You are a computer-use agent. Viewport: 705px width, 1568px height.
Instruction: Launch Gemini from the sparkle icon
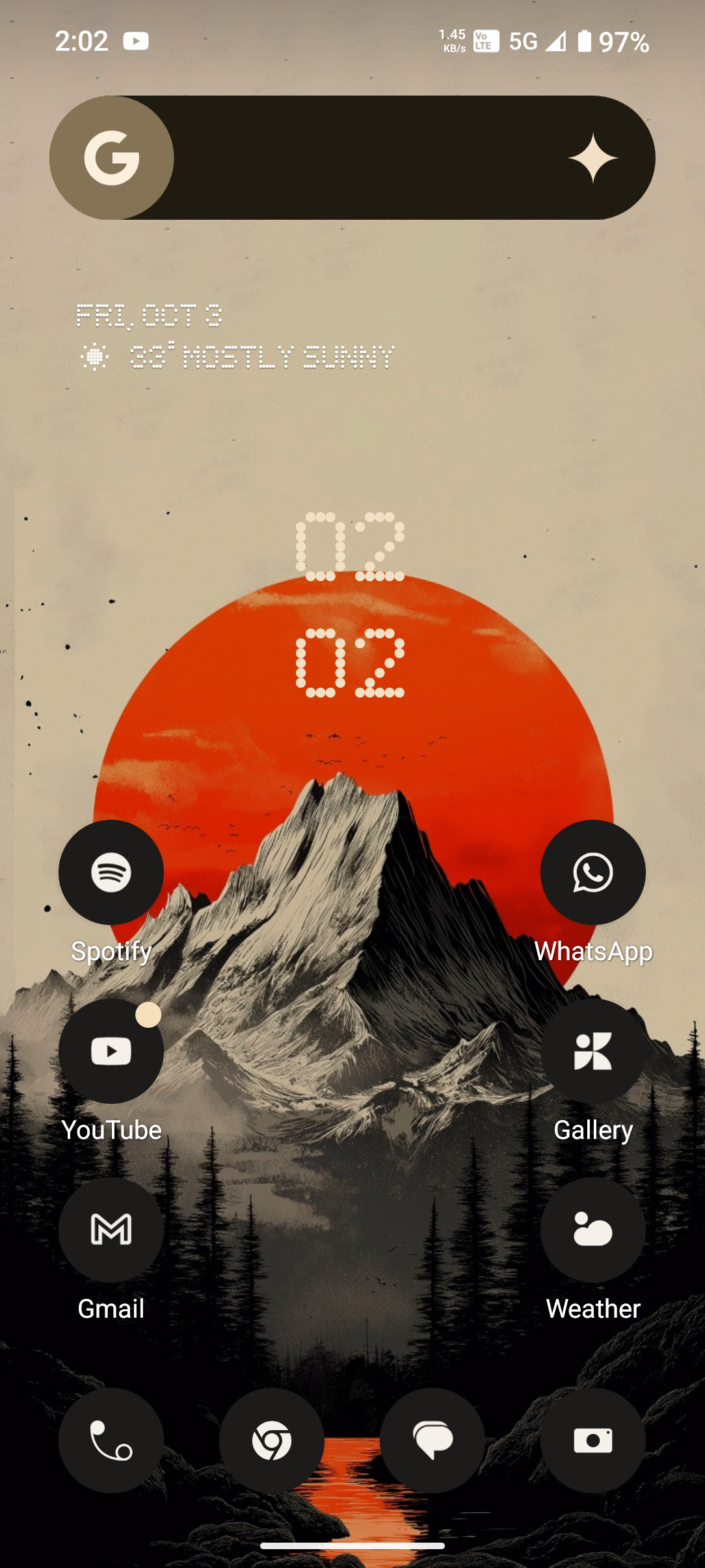[592, 158]
